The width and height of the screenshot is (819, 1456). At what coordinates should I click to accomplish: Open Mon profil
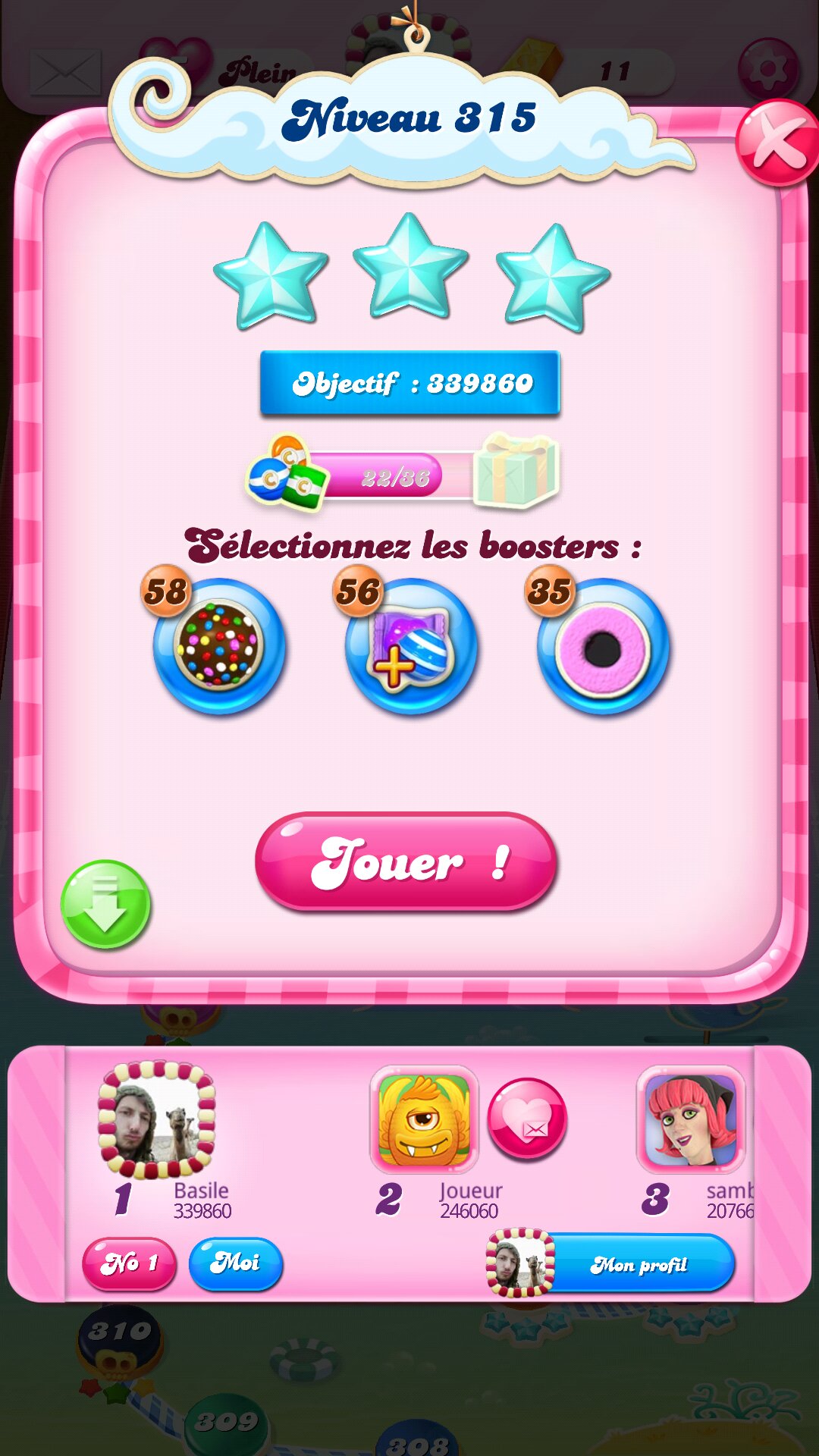(x=637, y=1264)
